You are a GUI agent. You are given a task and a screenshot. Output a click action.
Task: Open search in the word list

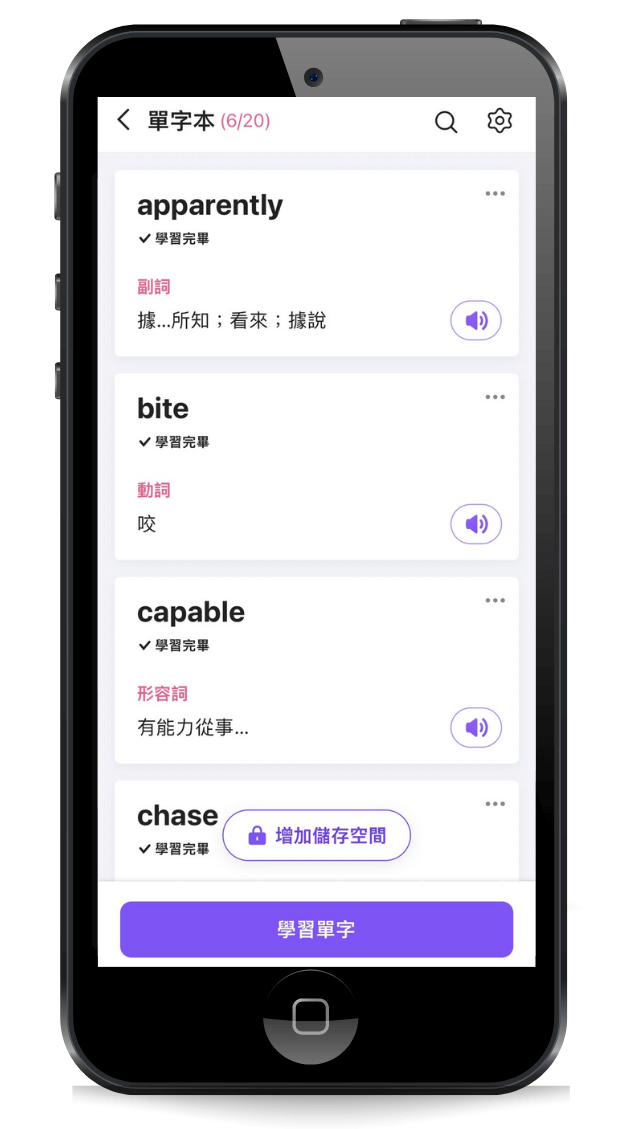446,122
